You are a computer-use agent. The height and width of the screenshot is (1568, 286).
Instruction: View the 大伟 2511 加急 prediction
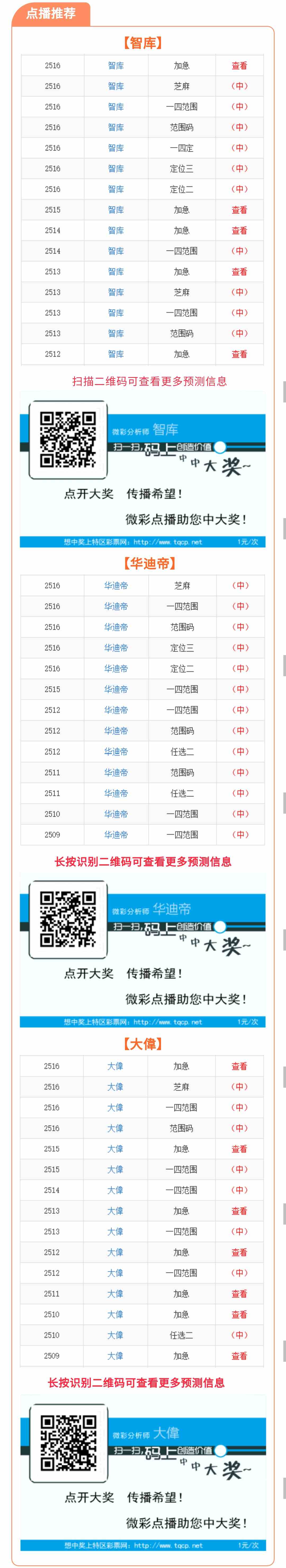pos(239,1294)
